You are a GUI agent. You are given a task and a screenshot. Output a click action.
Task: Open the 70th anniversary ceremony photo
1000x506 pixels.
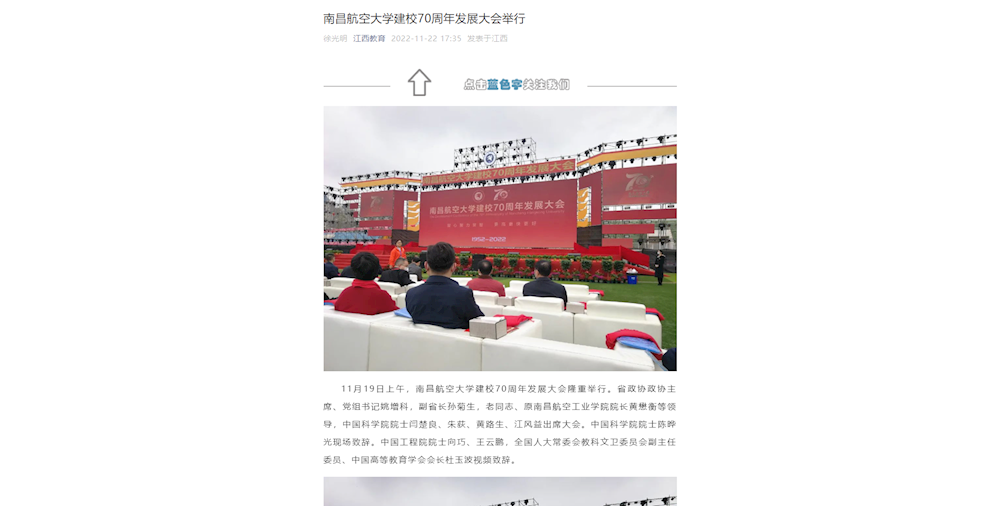[x=500, y=238]
